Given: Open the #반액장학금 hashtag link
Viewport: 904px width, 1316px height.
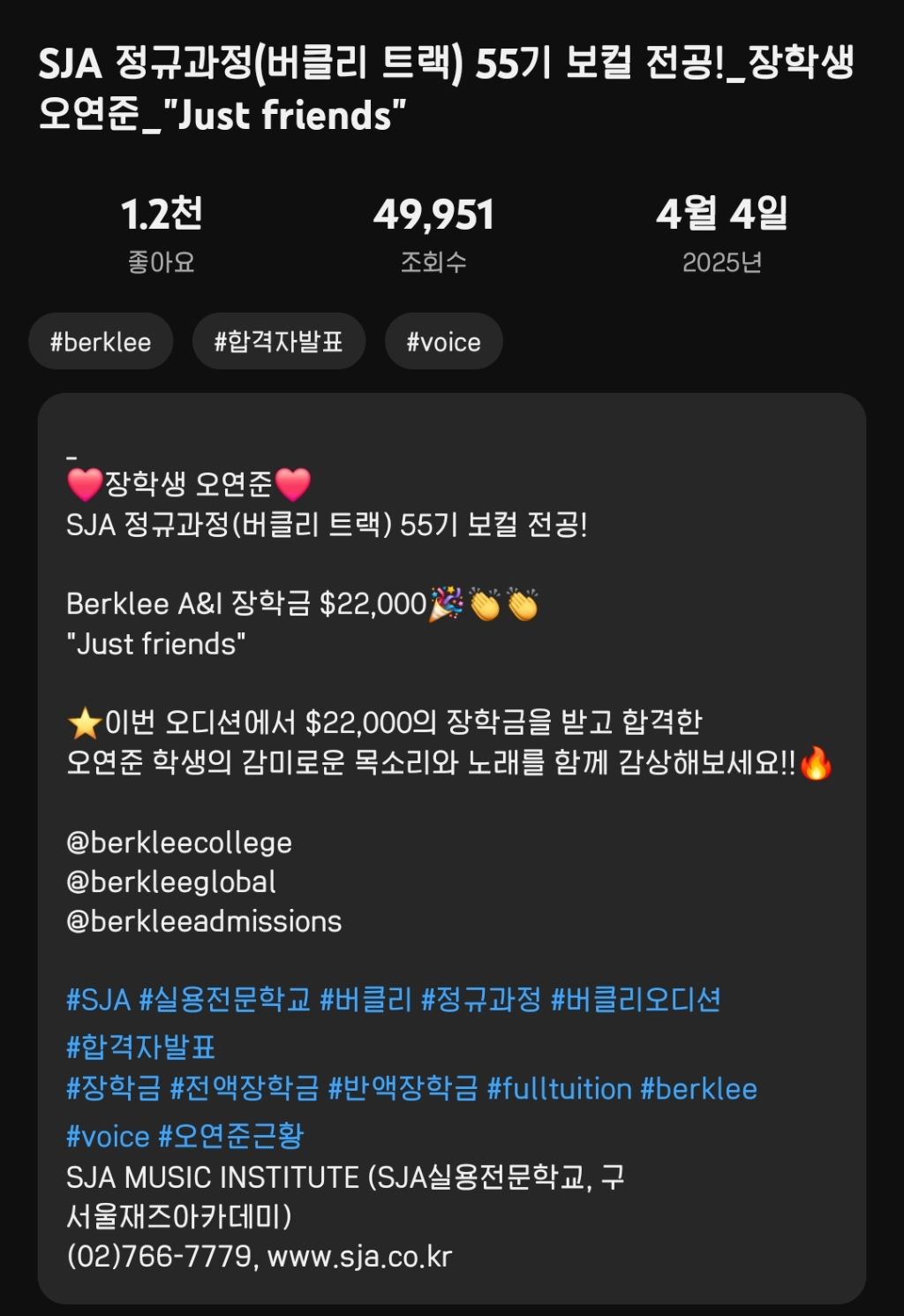Looking at the screenshot, I should coord(403,1088).
